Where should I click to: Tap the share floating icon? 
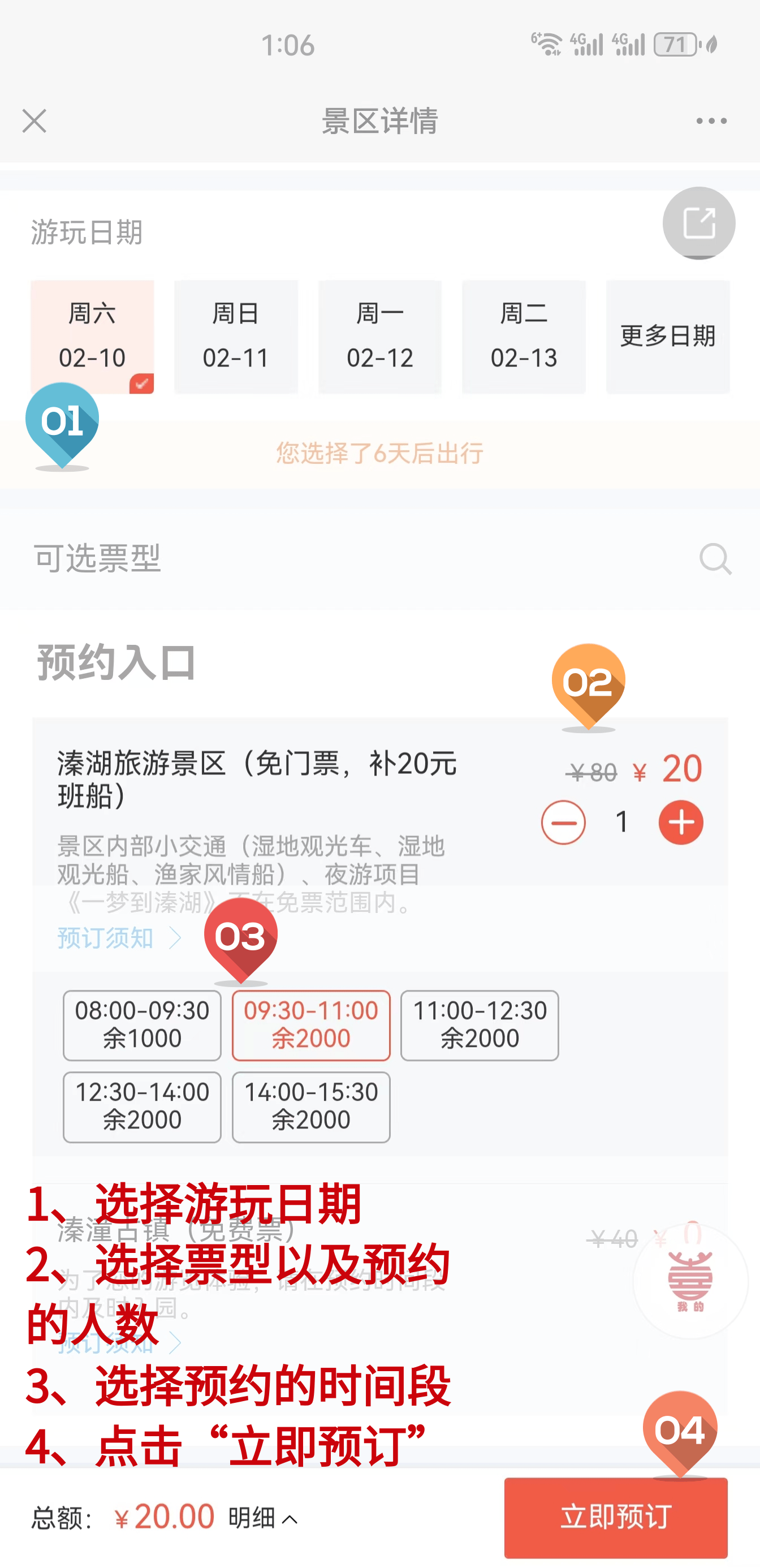(x=698, y=223)
